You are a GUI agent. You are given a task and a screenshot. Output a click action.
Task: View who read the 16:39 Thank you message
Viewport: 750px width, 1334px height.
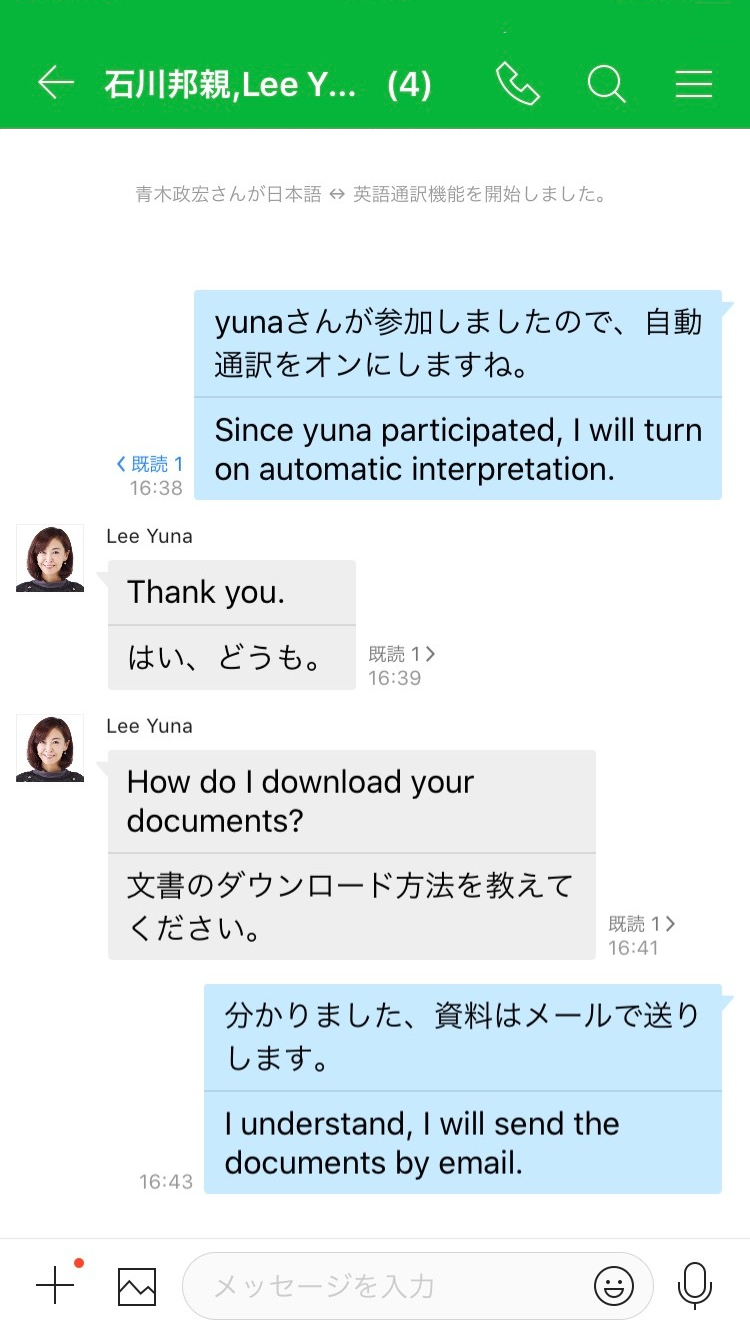(x=402, y=654)
